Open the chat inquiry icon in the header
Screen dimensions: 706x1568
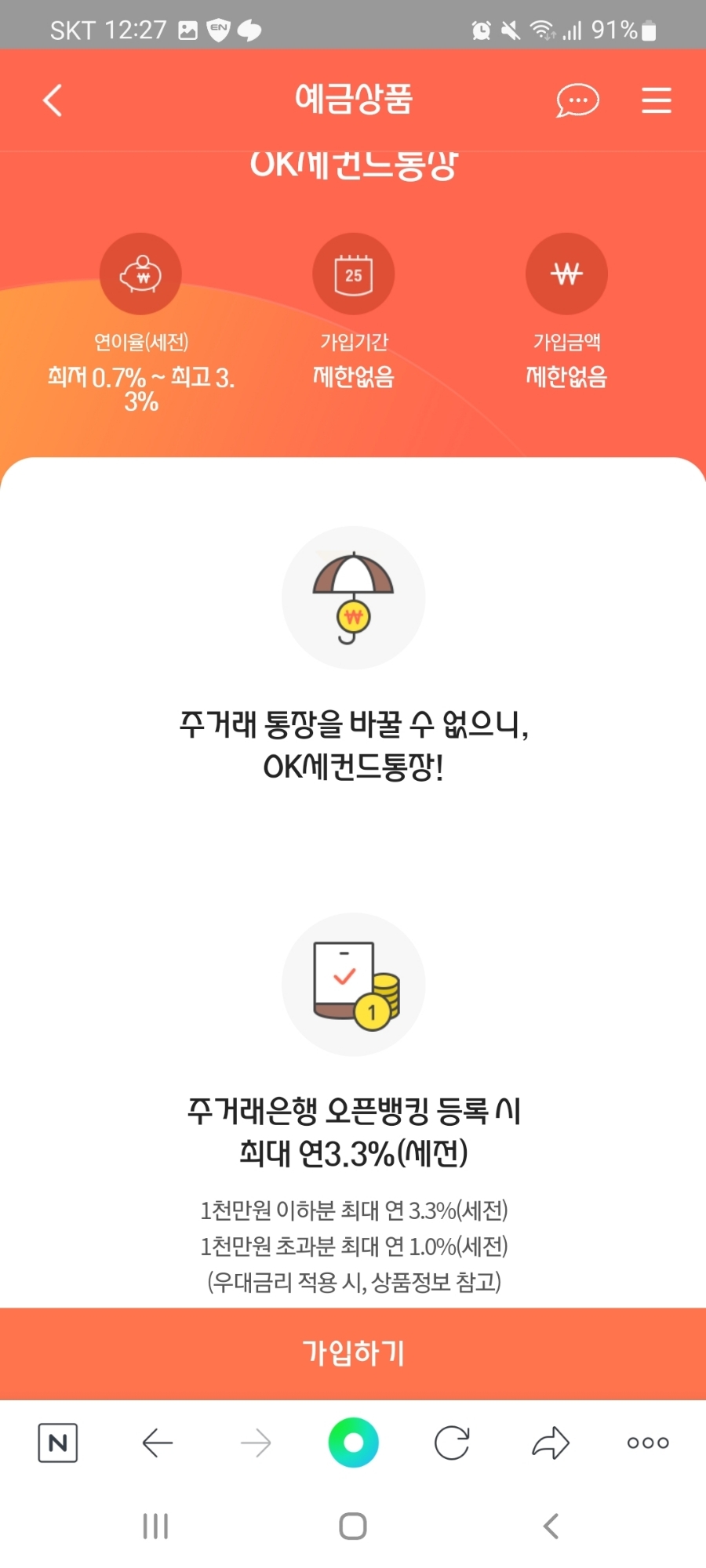pos(577,100)
